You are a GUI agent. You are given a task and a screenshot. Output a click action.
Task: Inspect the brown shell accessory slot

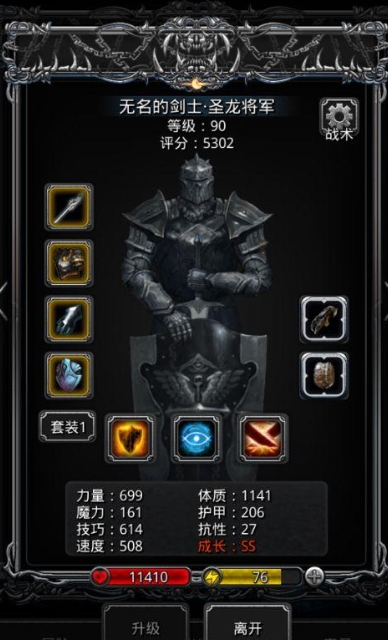(x=324, y=376)
